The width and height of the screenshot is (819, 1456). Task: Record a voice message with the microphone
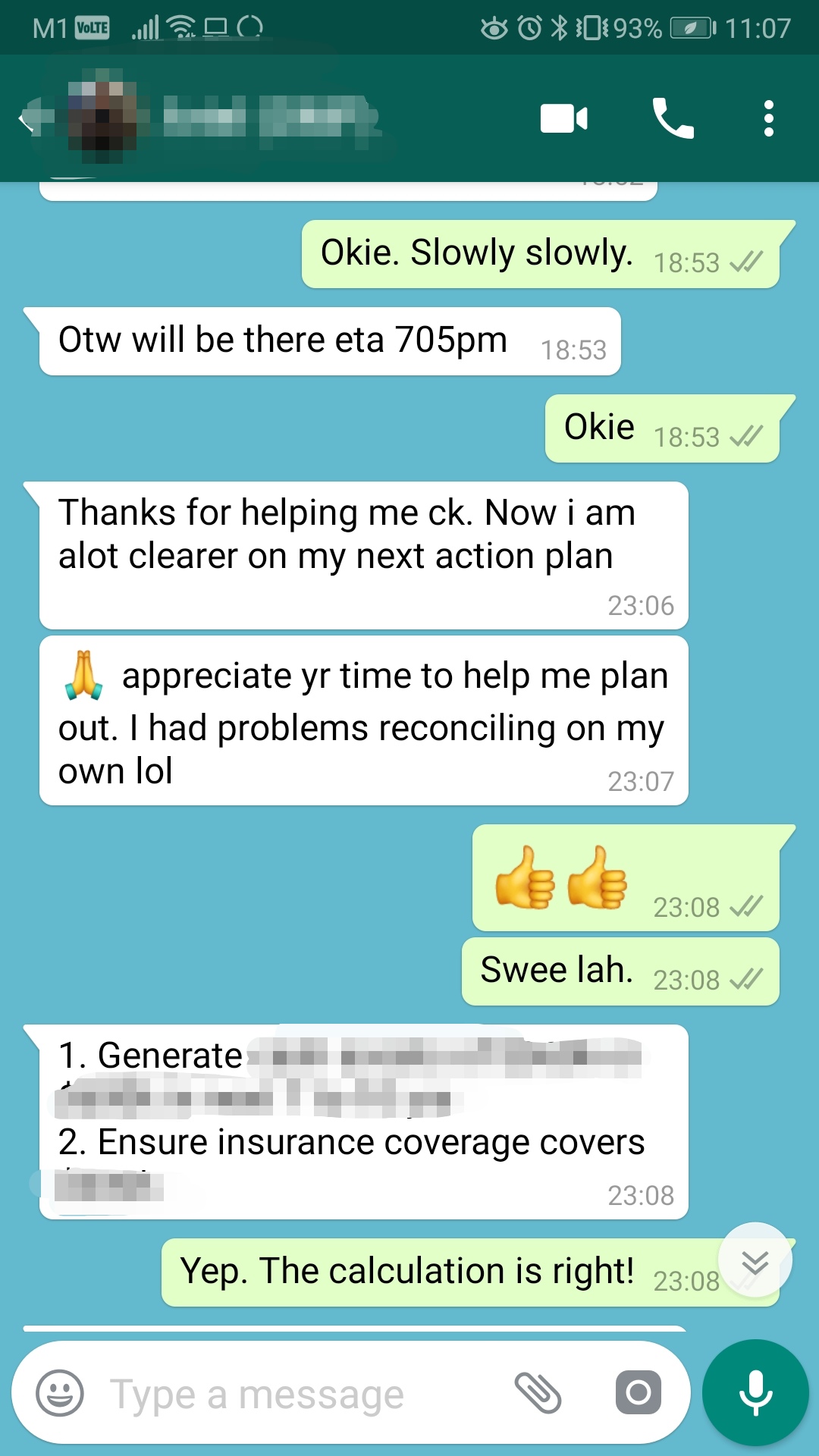tap(755, 1393)
